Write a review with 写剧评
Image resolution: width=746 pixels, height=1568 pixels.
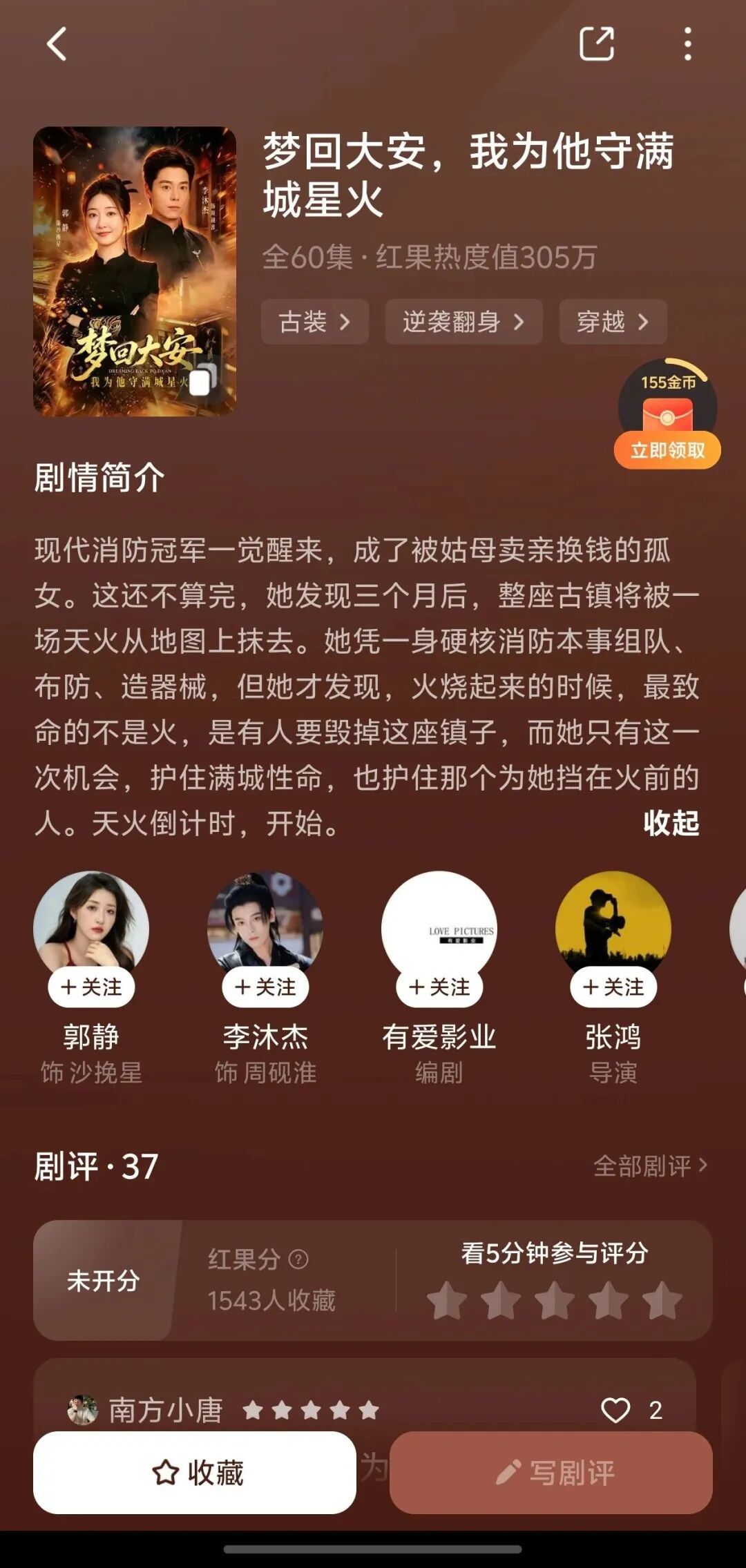coord(551,1472)
